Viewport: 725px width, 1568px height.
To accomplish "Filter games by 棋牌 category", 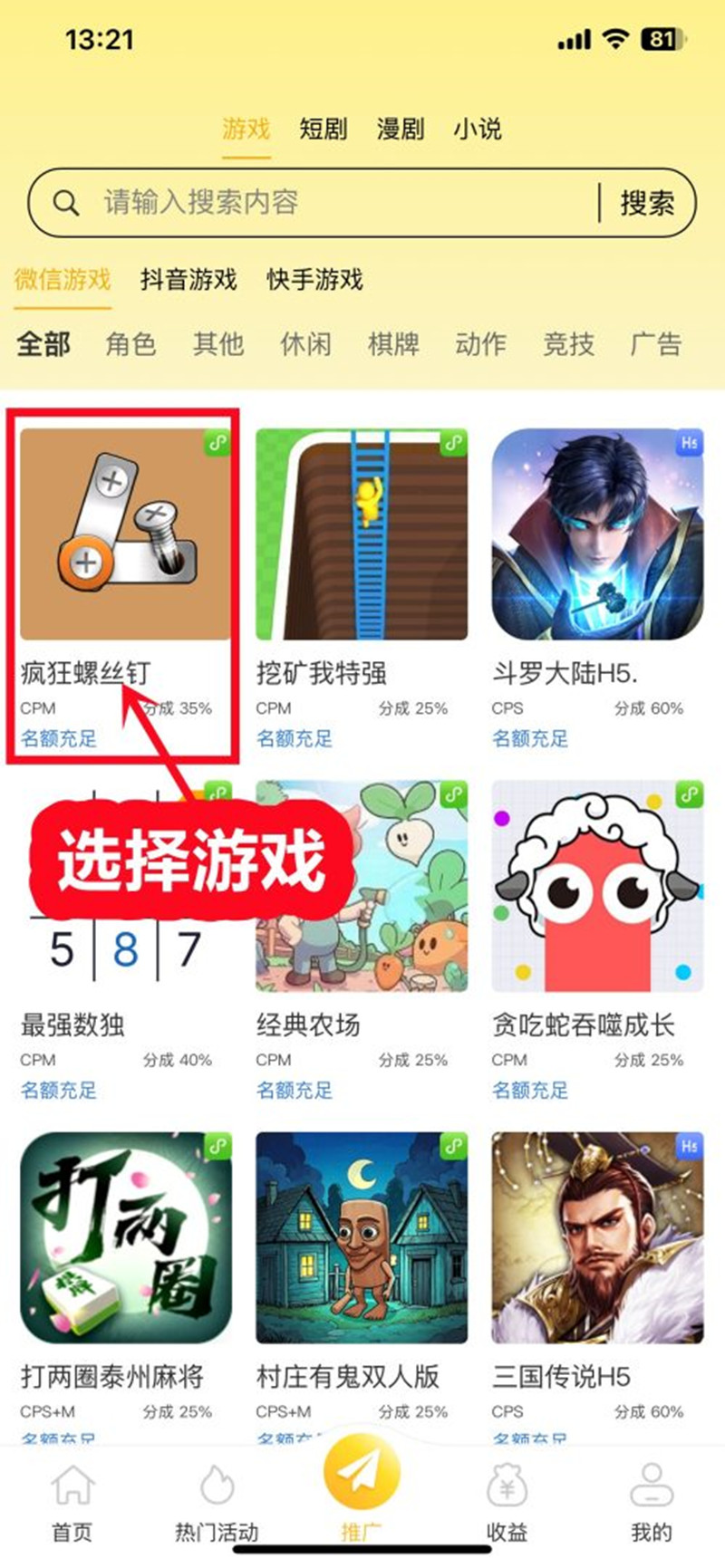I will [x=393, y=344].
